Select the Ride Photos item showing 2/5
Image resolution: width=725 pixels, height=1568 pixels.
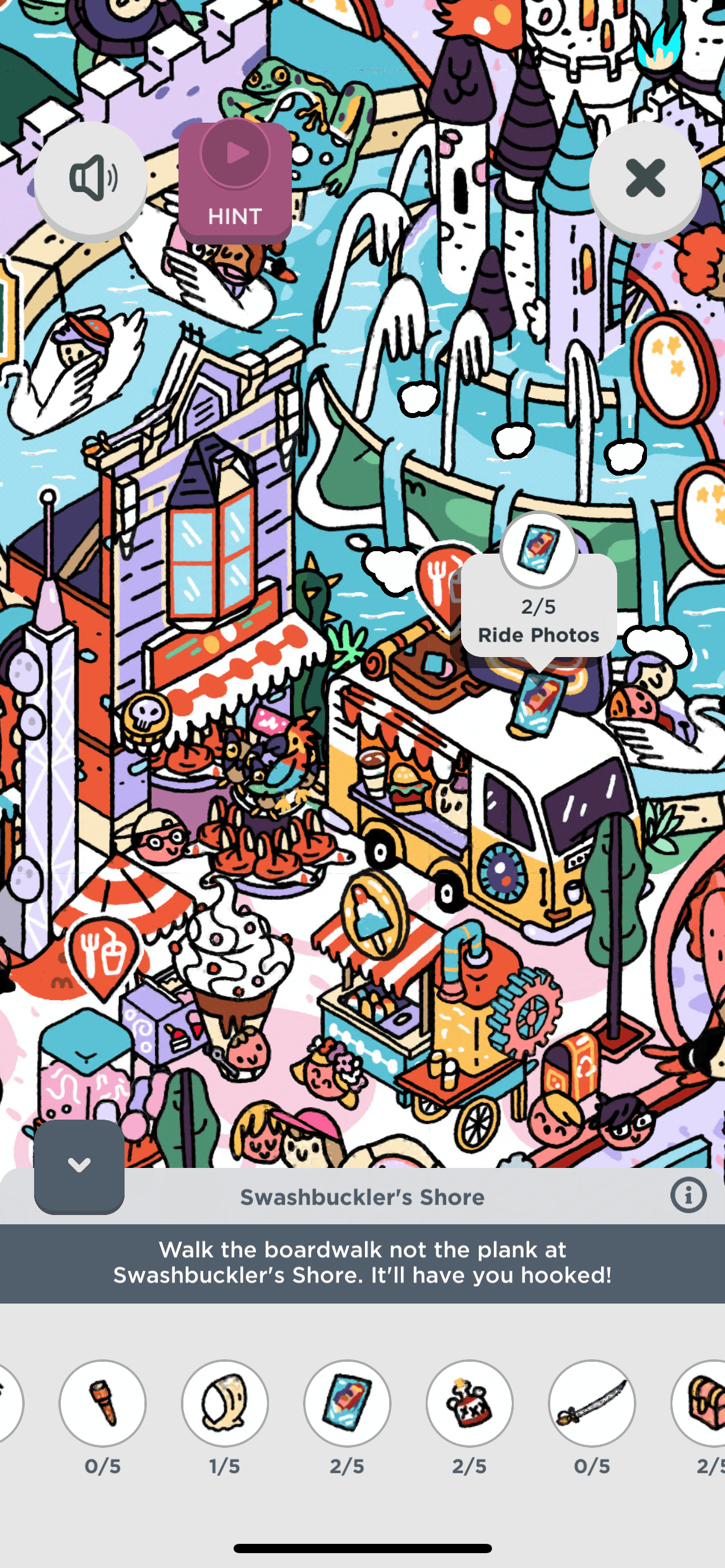(x=347, y=1403)
